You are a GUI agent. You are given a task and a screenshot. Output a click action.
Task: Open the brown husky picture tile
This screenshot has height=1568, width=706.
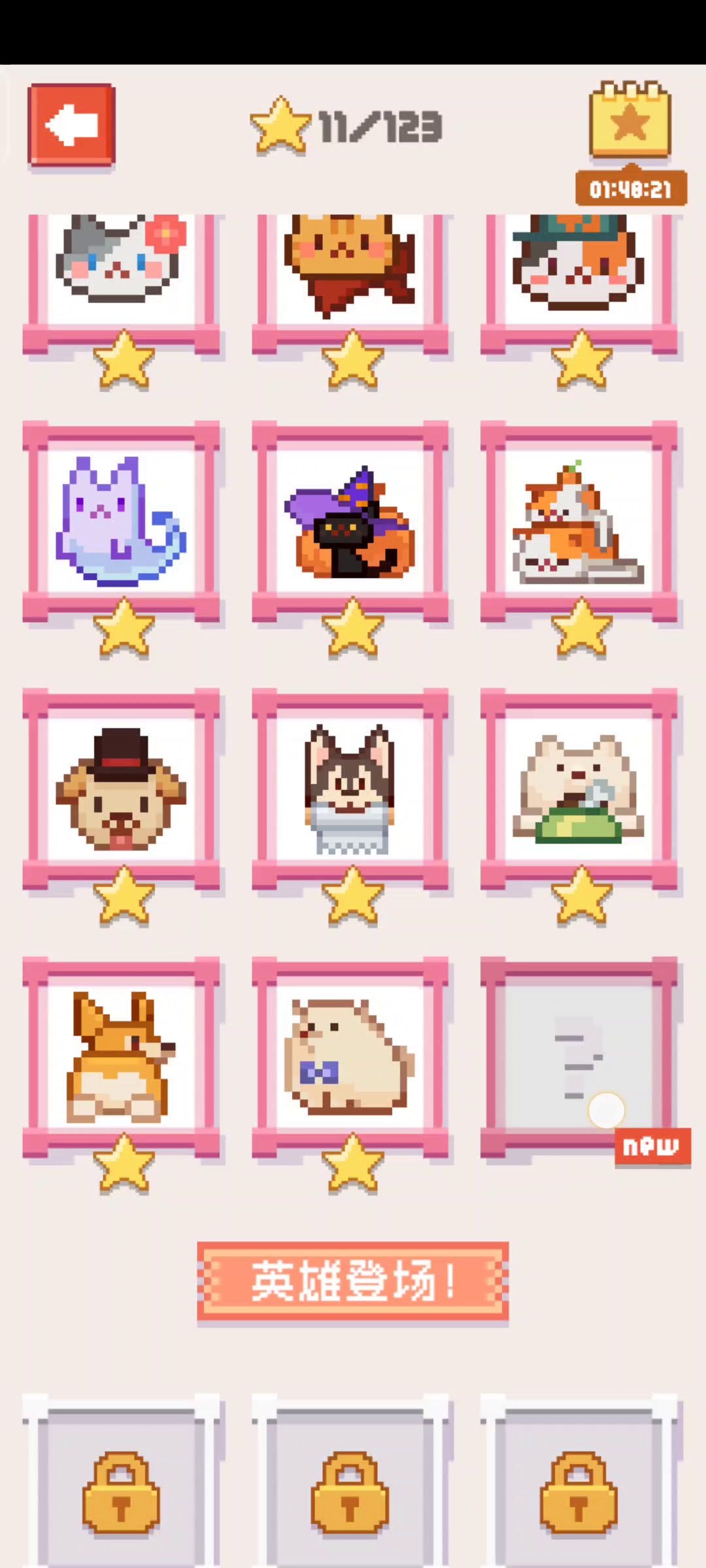point(351,789)
